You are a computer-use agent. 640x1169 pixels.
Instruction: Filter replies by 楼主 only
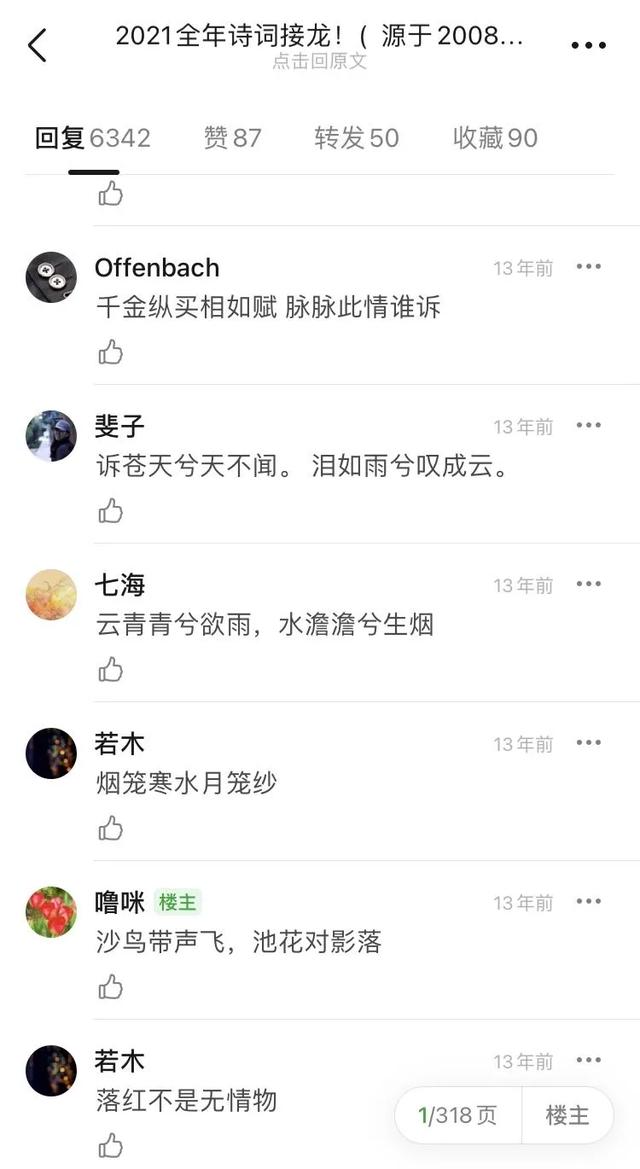[567, 1115]
